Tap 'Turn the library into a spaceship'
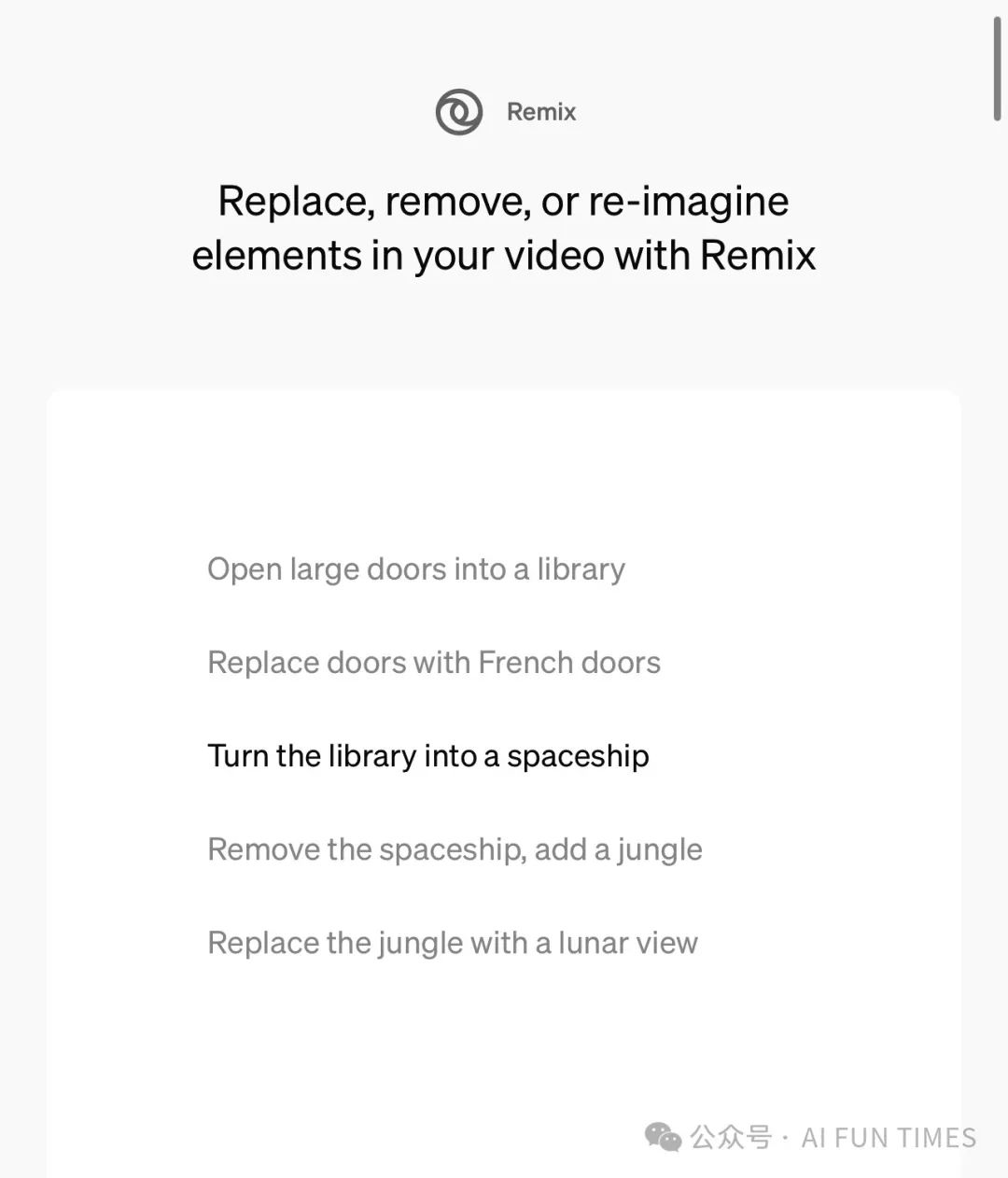 click(428, 756)
